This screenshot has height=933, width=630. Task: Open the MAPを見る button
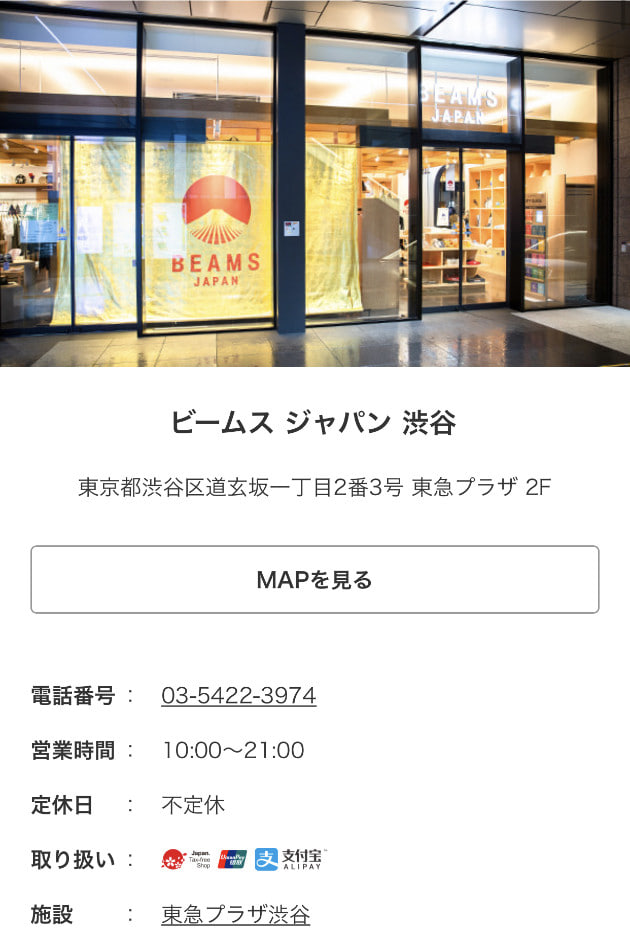(314, 579)
